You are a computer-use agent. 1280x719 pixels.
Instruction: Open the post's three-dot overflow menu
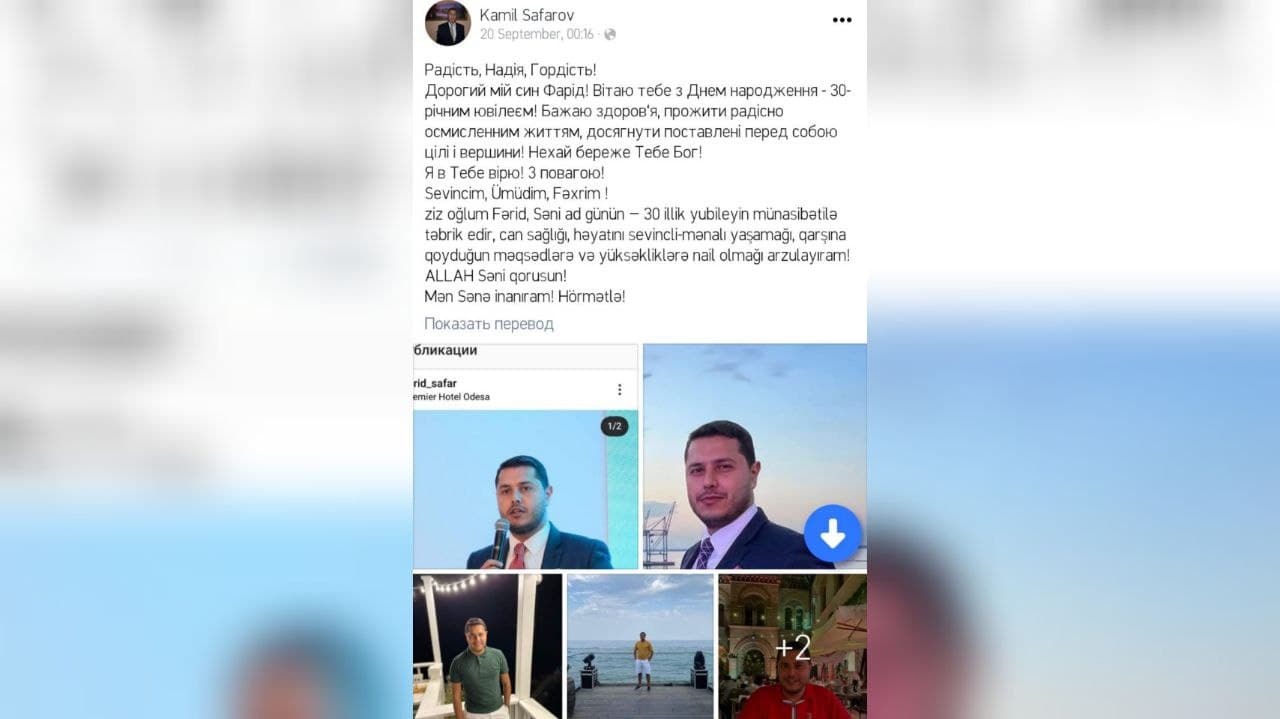[842, 20]
